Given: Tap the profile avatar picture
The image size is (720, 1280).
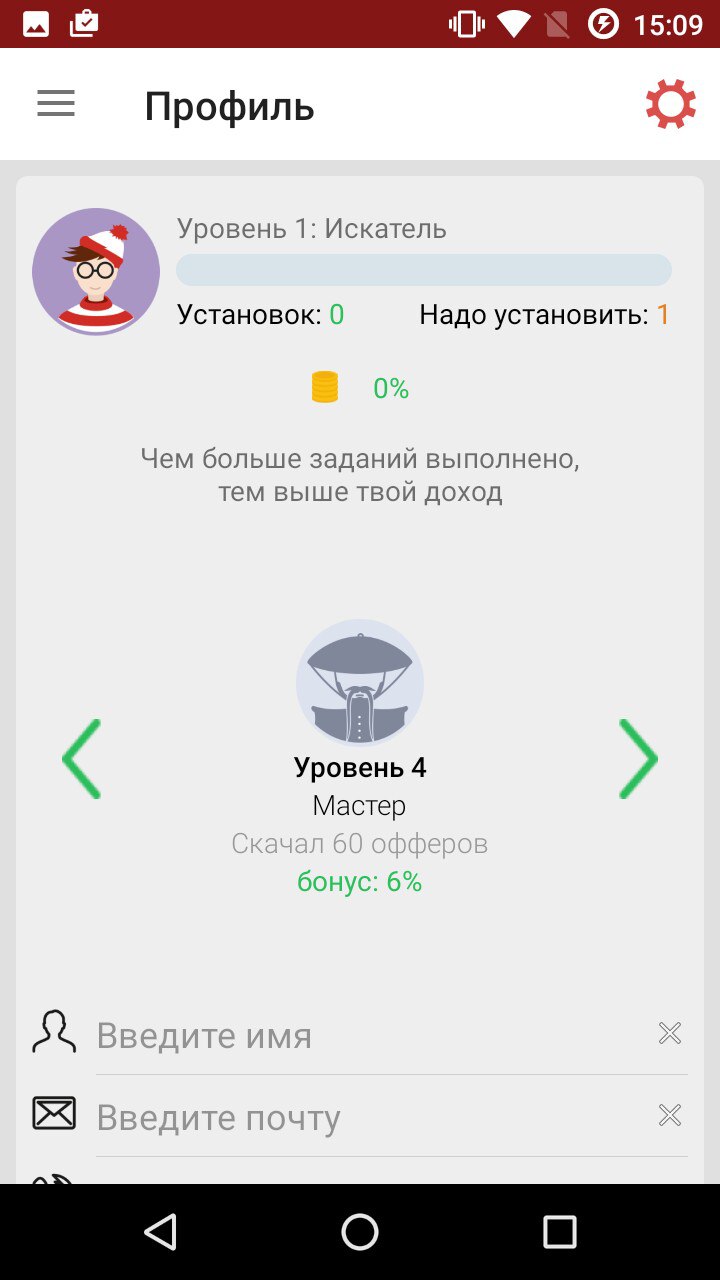Looking at the screenshot, I should click(96, 272).
